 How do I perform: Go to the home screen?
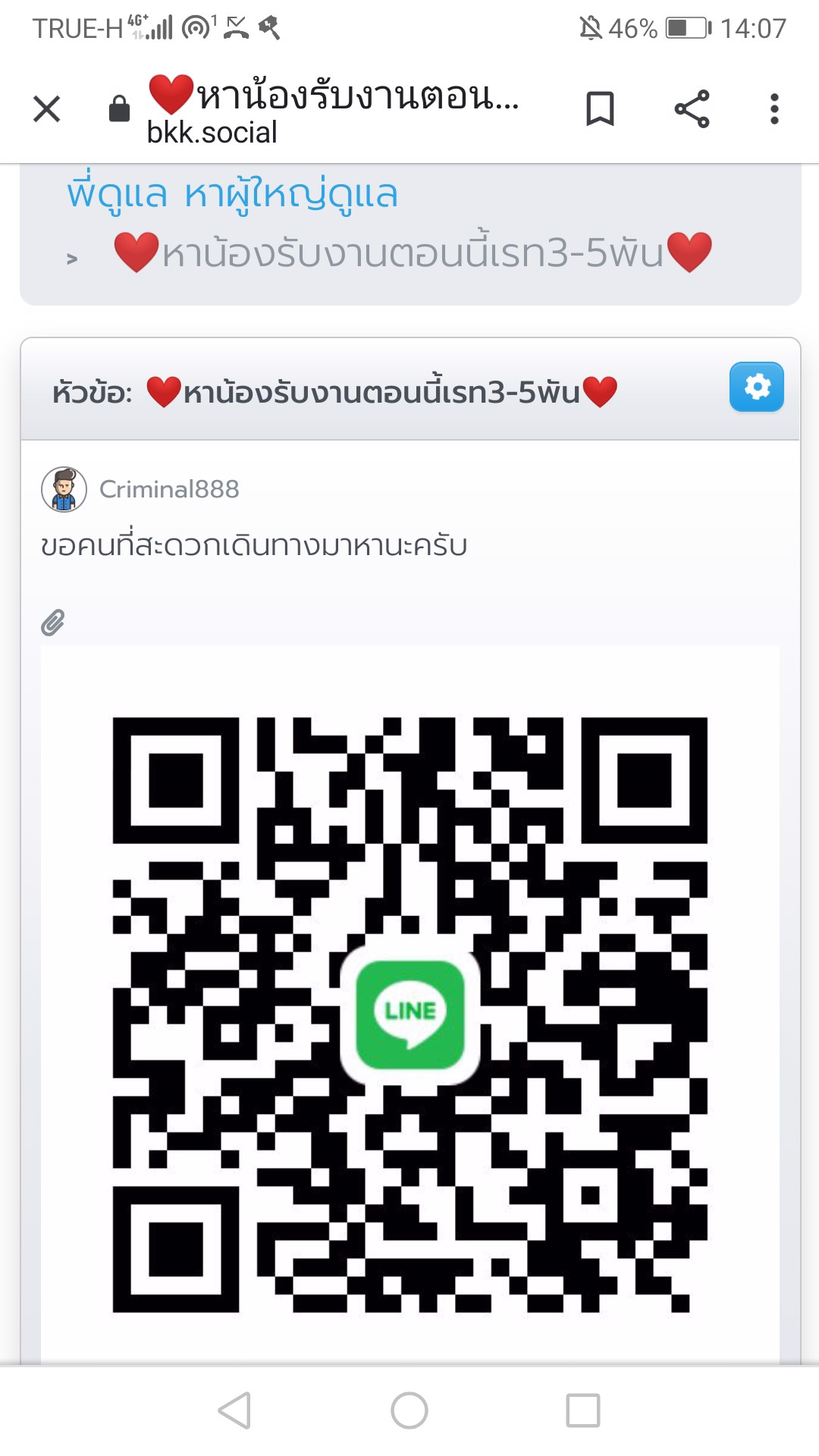[409, 1410]
